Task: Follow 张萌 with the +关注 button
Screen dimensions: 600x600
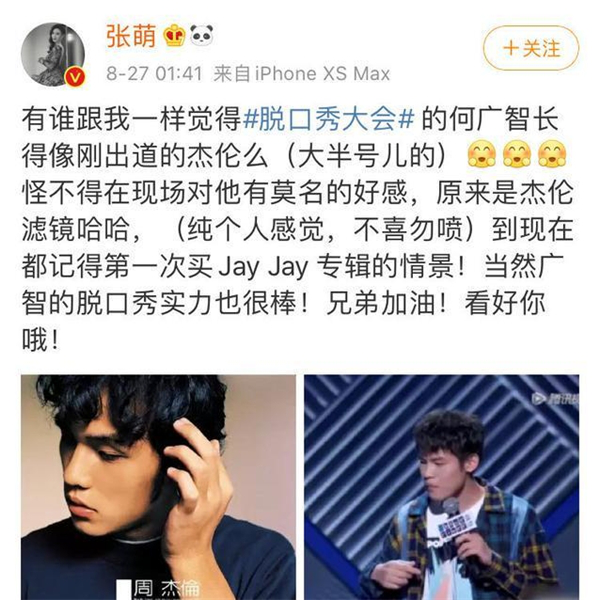Action: click(530, 47)
